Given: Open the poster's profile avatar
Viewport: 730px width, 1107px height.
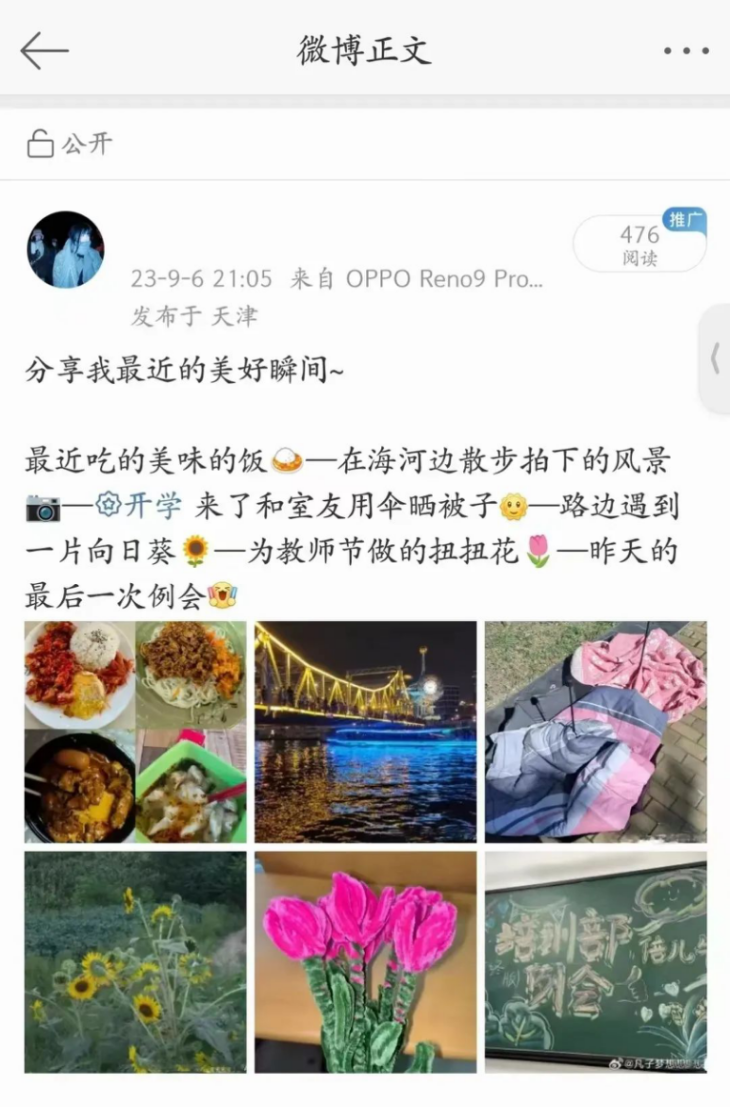Looking at the screenshot, I should (65, 250).
